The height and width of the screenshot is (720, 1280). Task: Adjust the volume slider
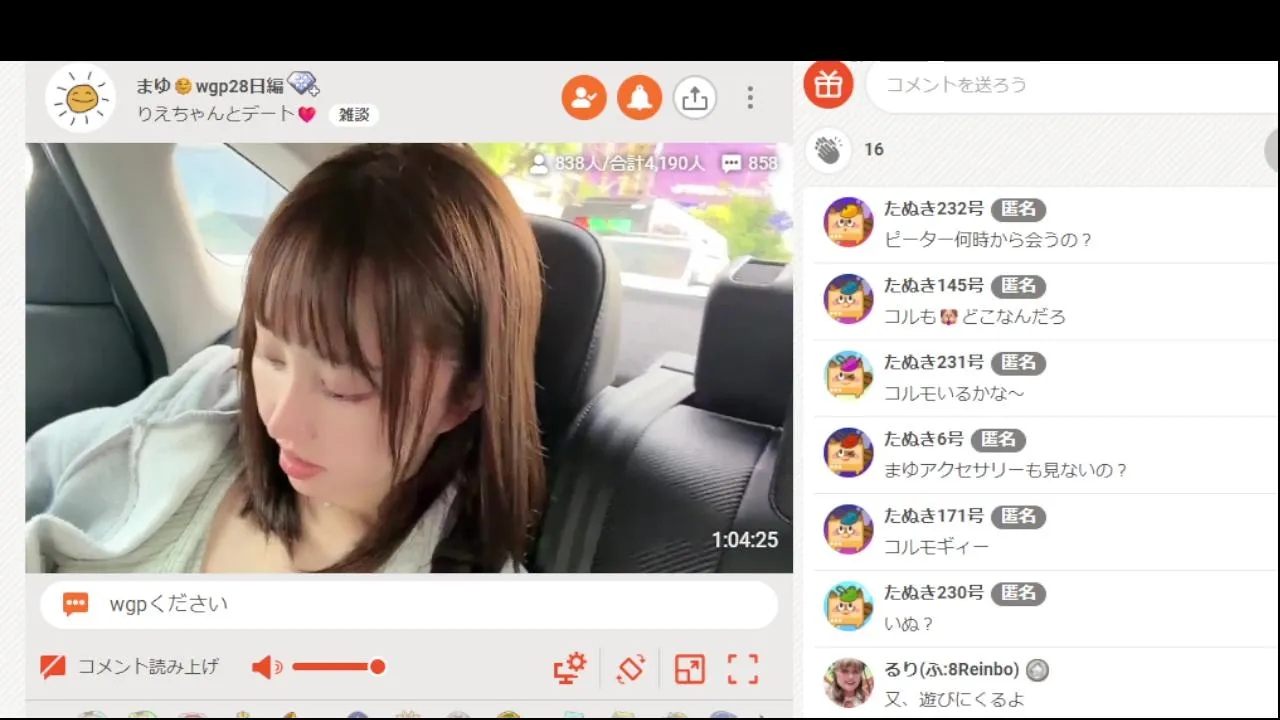tap(335, 667)
